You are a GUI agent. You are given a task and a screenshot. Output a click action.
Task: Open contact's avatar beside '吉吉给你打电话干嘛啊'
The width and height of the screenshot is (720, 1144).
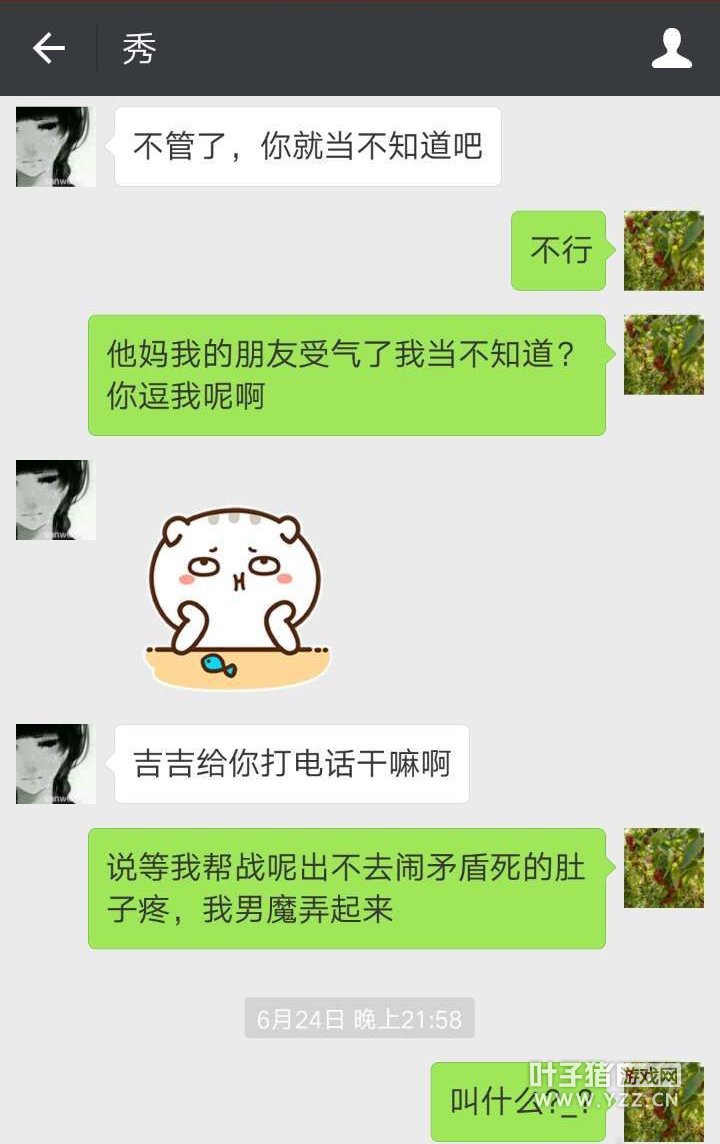coord(56,764)
